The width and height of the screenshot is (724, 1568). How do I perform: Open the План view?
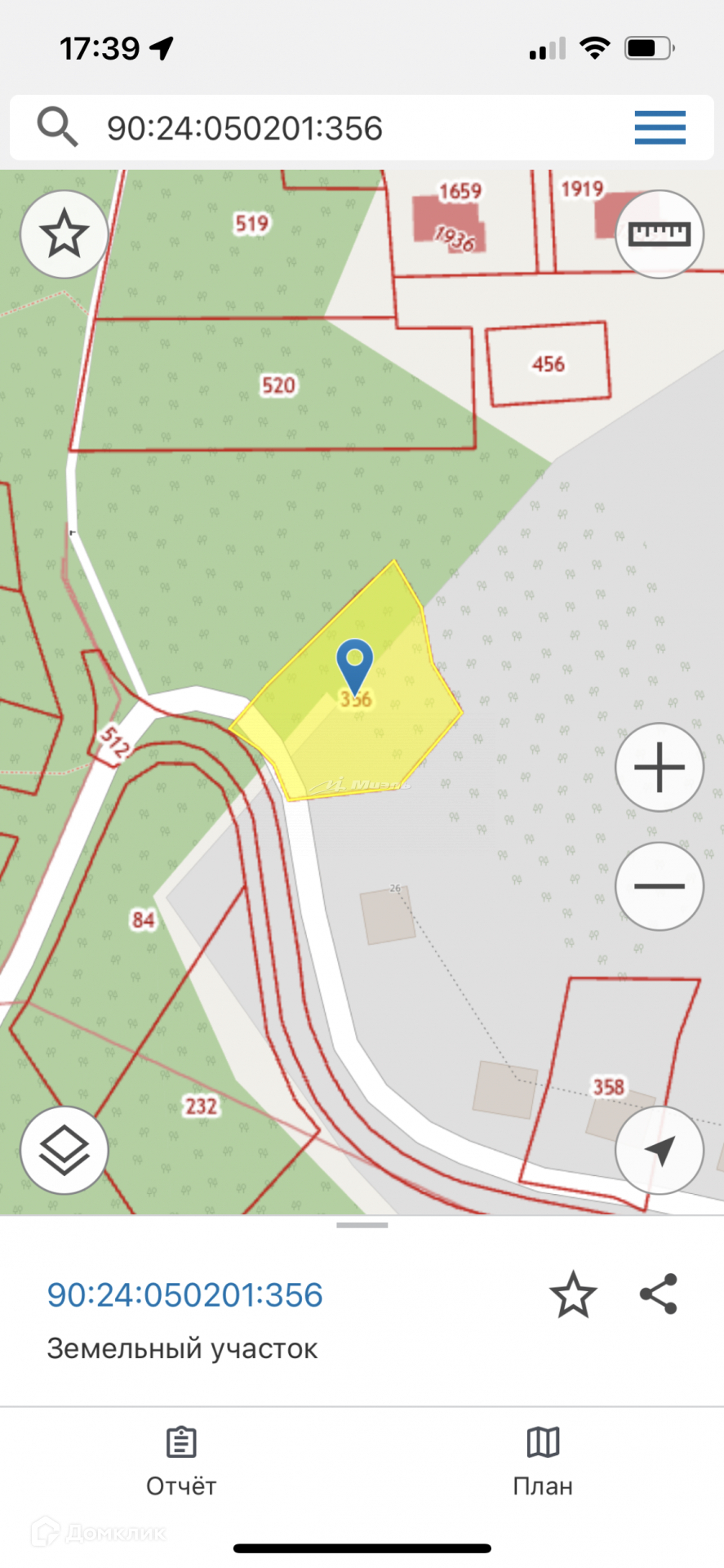(x=543, y=1462)
